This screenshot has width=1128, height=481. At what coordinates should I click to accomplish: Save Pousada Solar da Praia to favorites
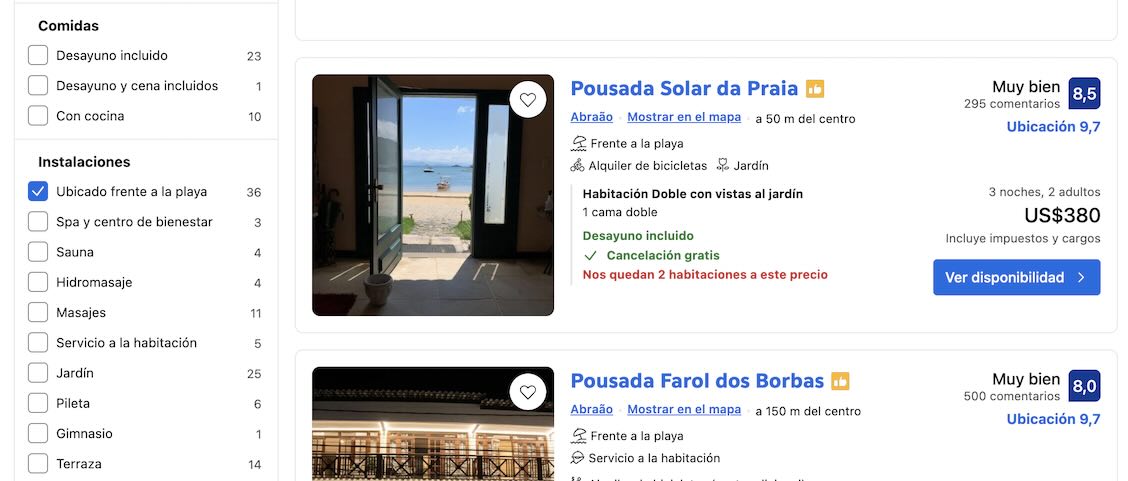click(528, 100)
